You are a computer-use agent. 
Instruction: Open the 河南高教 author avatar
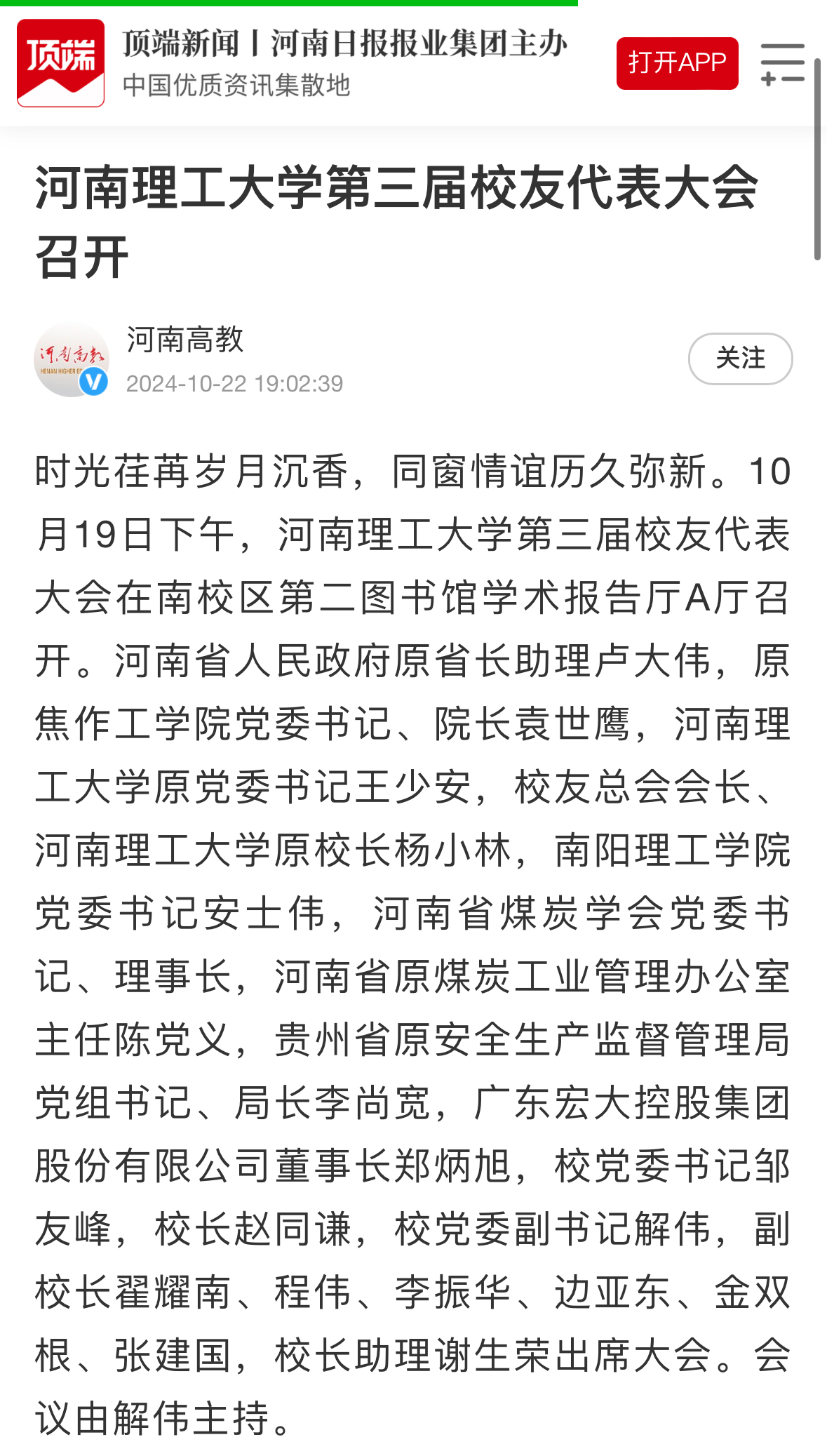click(x=72, y=359)
